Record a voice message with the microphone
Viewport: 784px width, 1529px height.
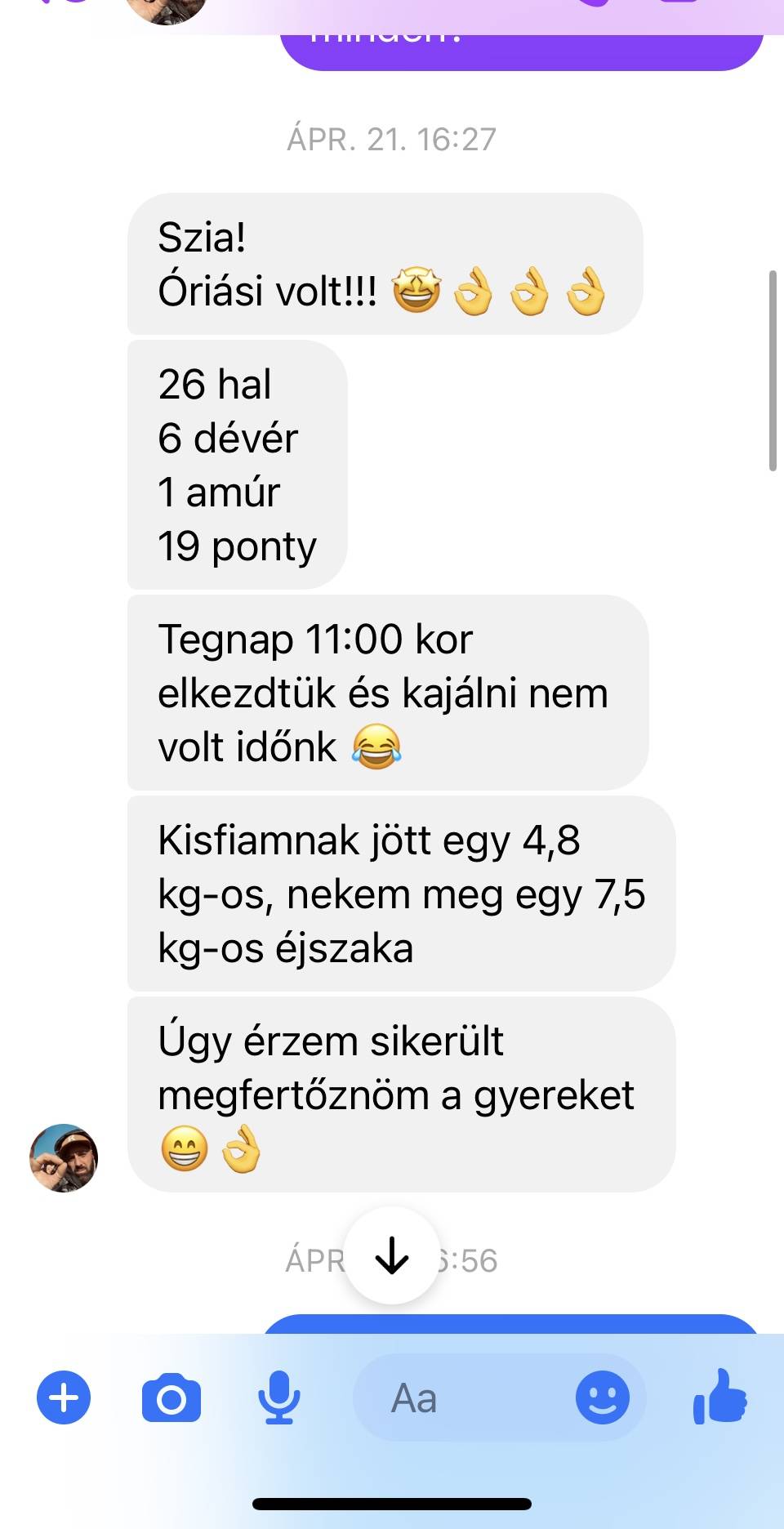pyautogui.click(x=279, y=1397)
